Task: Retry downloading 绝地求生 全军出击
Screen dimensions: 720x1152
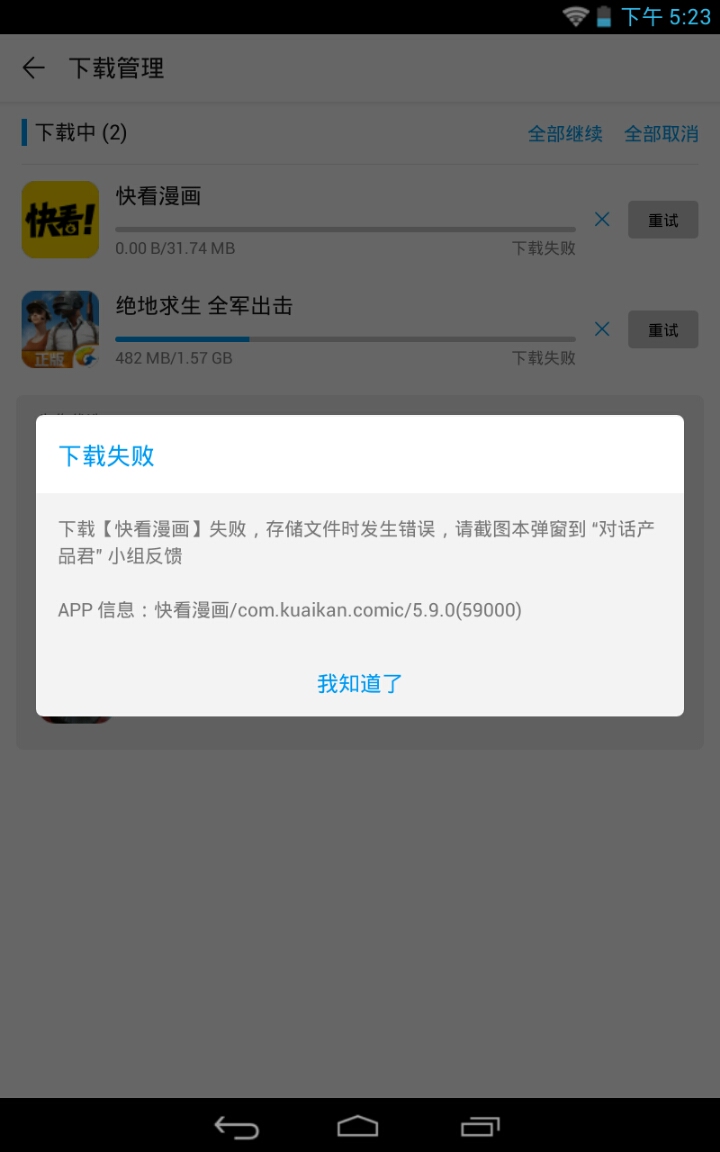Action: click(662, 330)
